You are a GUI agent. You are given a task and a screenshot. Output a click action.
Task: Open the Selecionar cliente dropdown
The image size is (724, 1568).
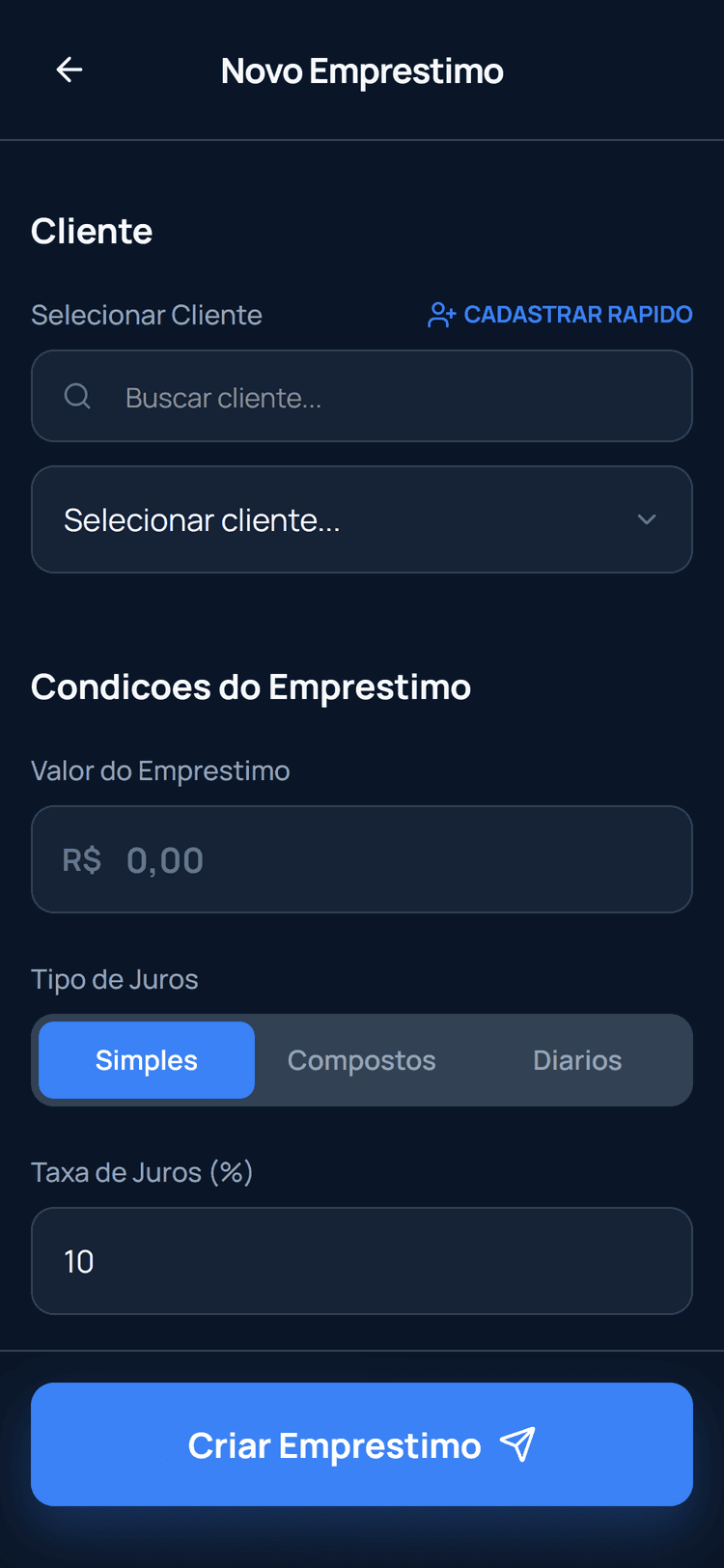pyautogui.click(x=362, y=519)
